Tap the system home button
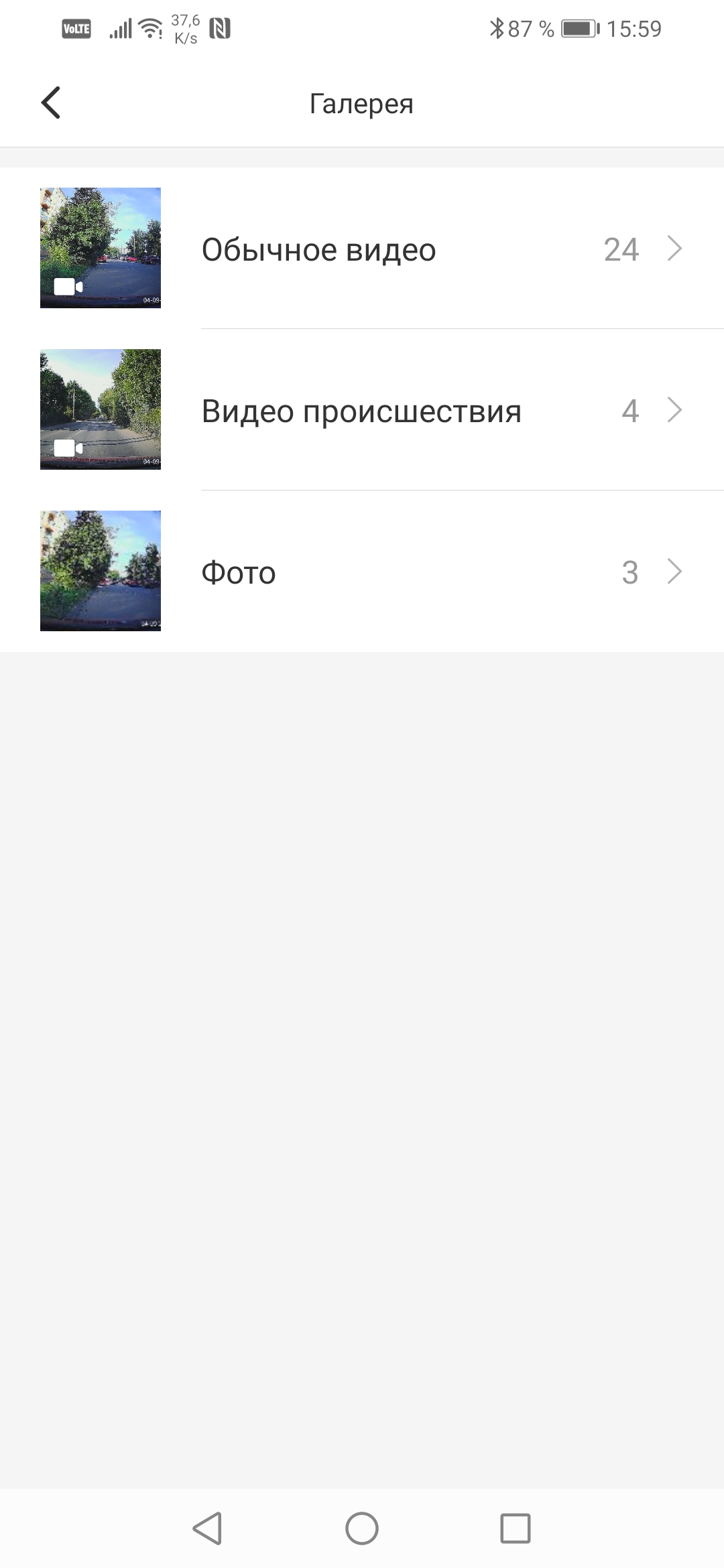The image size is (724, 1568). (362, 1528)
